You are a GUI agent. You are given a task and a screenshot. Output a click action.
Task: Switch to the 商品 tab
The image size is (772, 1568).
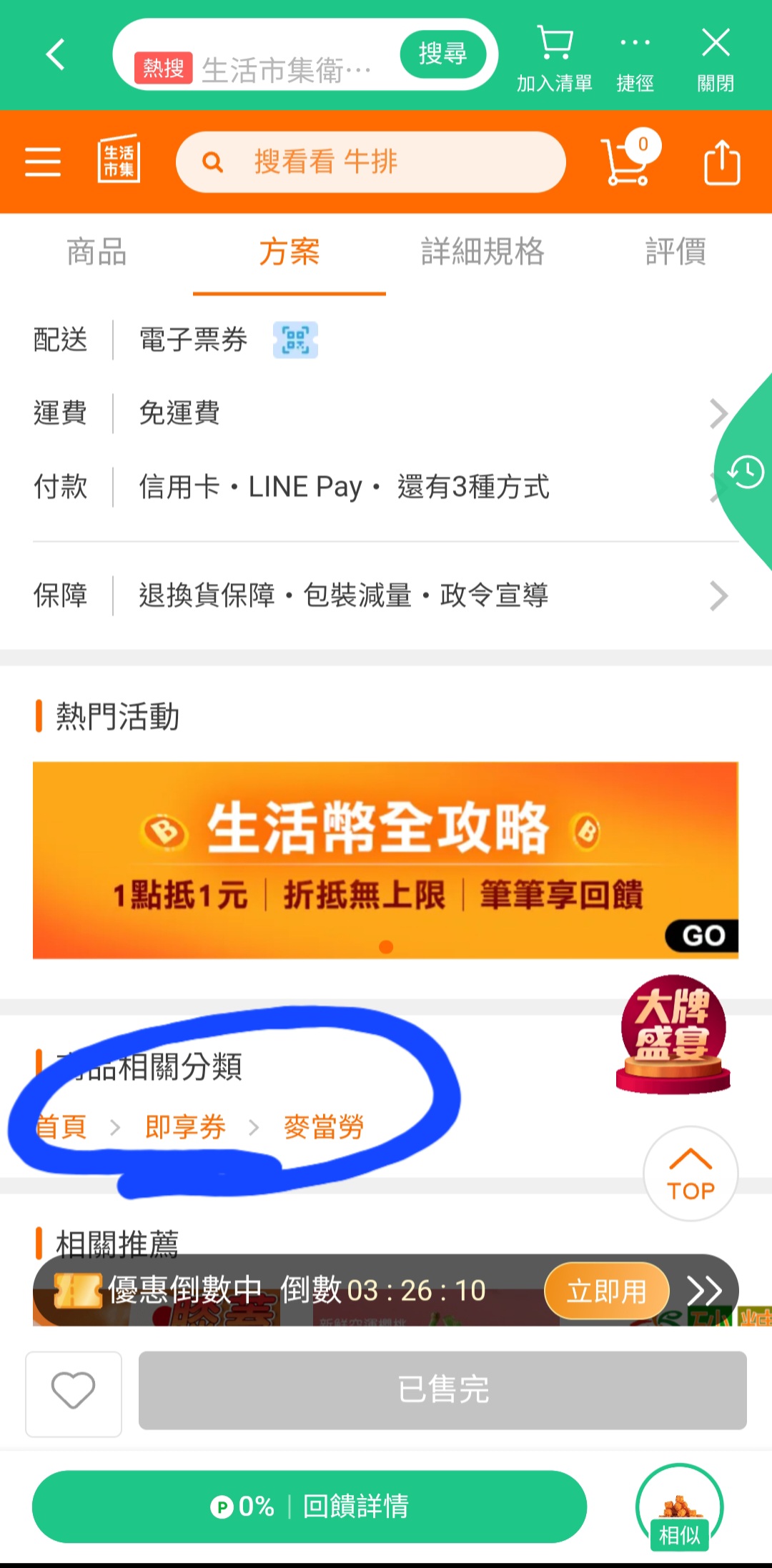pyautogui.click(x=96, y=252)
